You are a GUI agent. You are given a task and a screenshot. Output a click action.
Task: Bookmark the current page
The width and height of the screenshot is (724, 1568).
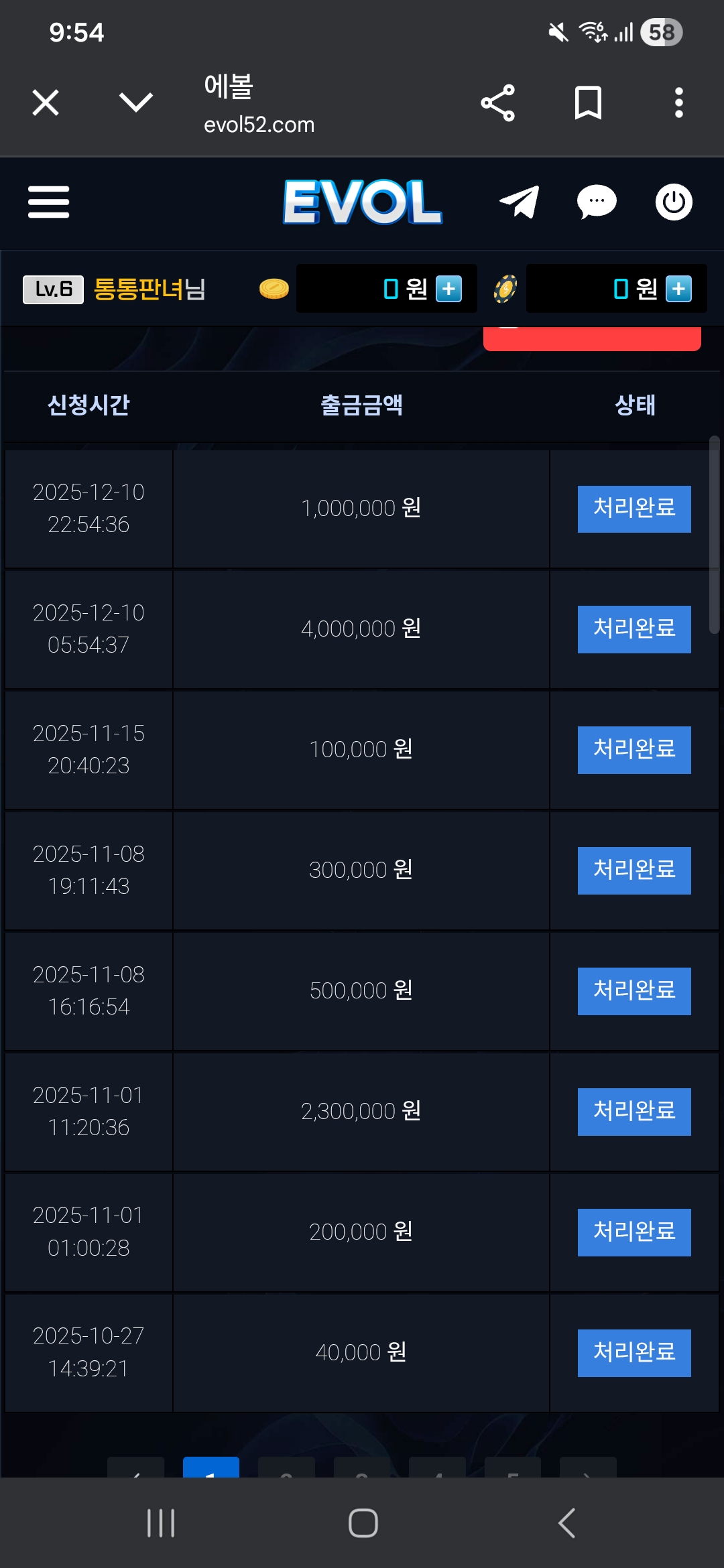(x=588, y=103)
